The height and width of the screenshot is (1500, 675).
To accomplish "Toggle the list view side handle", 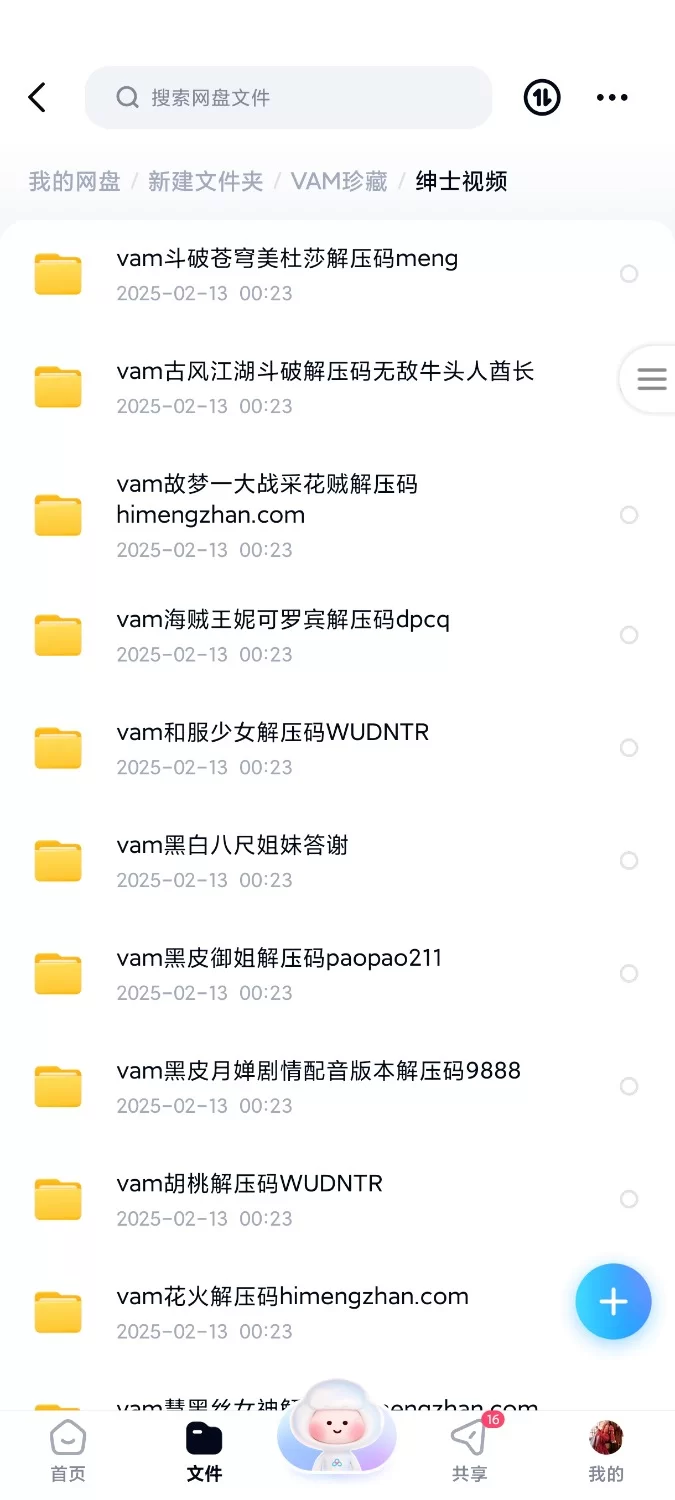I will coord(651,379).
